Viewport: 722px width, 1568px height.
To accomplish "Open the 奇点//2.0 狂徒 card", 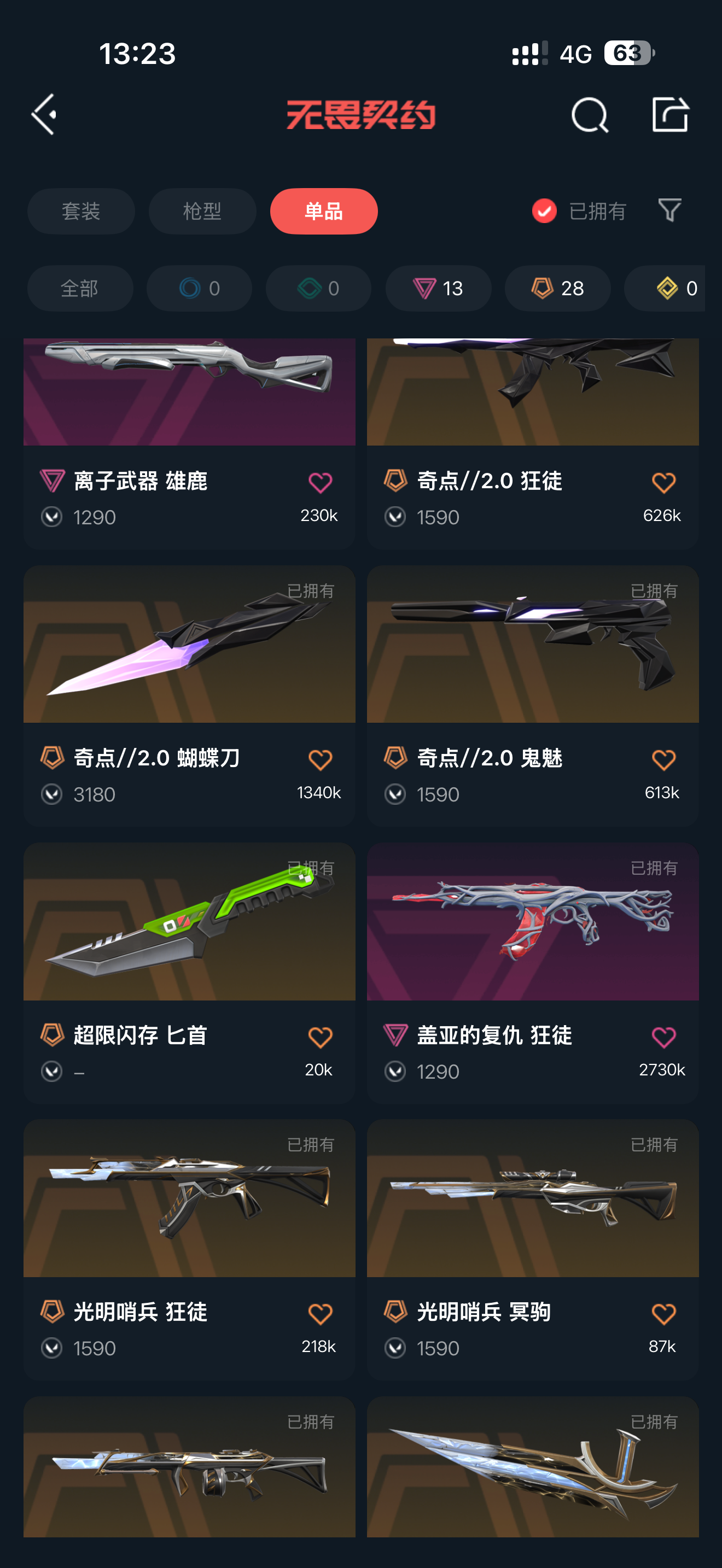I will click(x=533, y=444).
